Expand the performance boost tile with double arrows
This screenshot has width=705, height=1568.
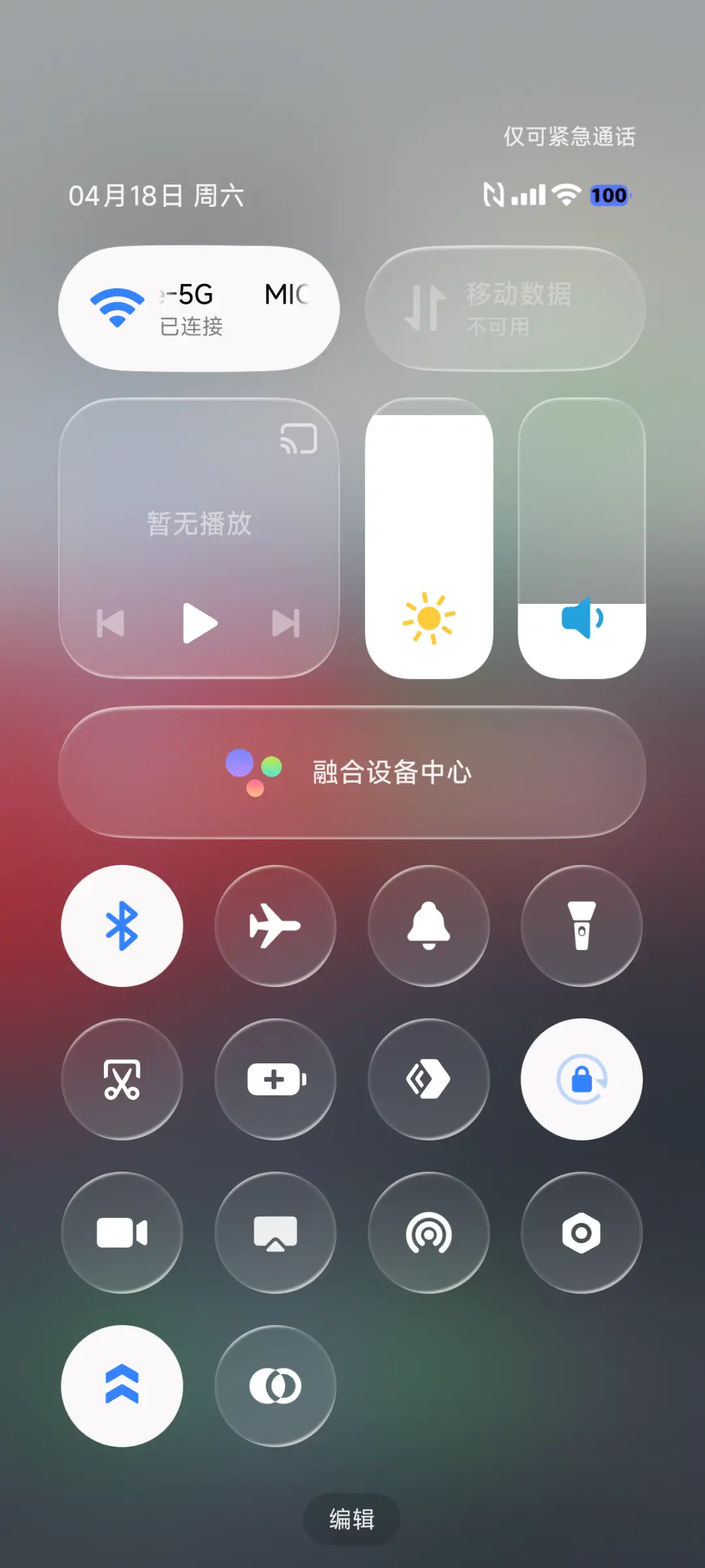[x=122, y=1385]
